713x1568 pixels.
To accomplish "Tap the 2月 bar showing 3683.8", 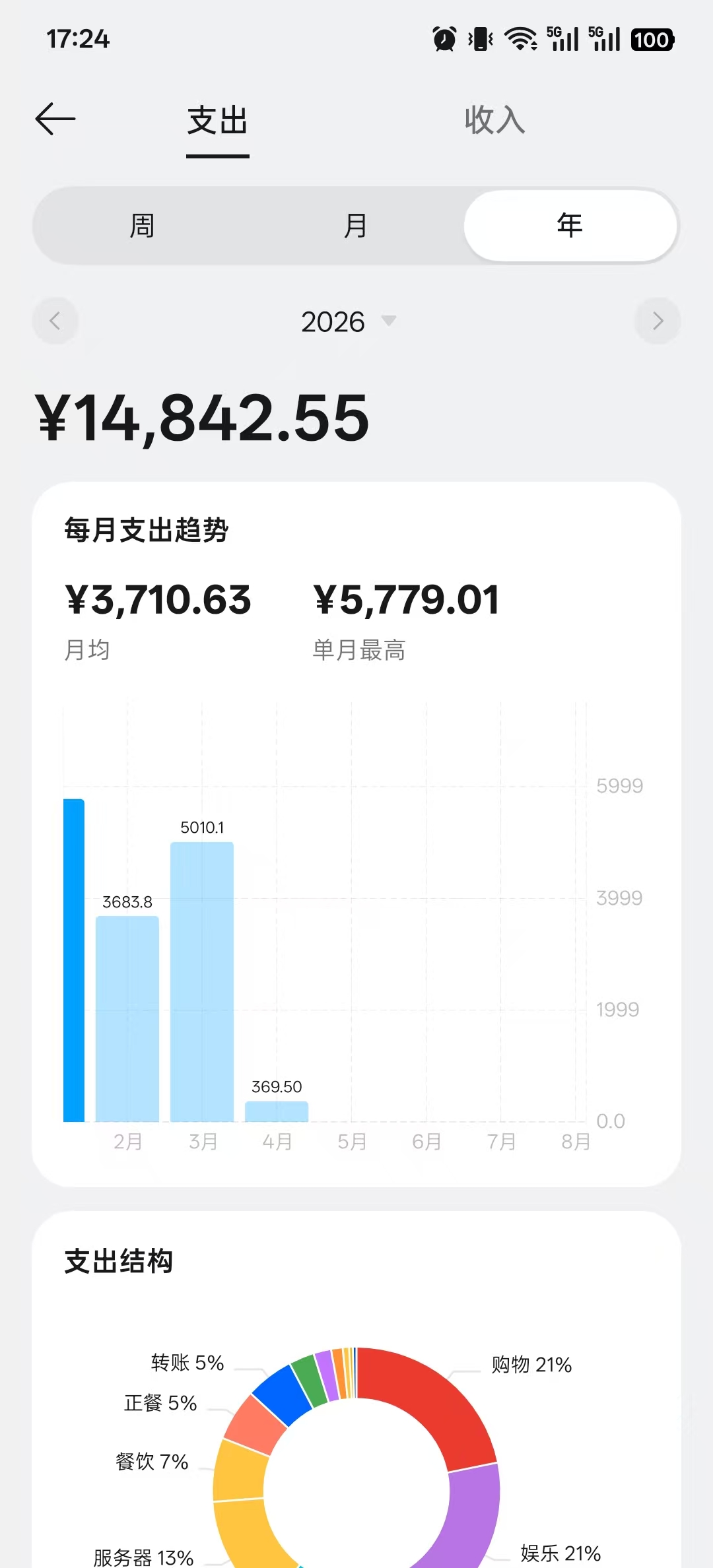I will [128, 1016].
